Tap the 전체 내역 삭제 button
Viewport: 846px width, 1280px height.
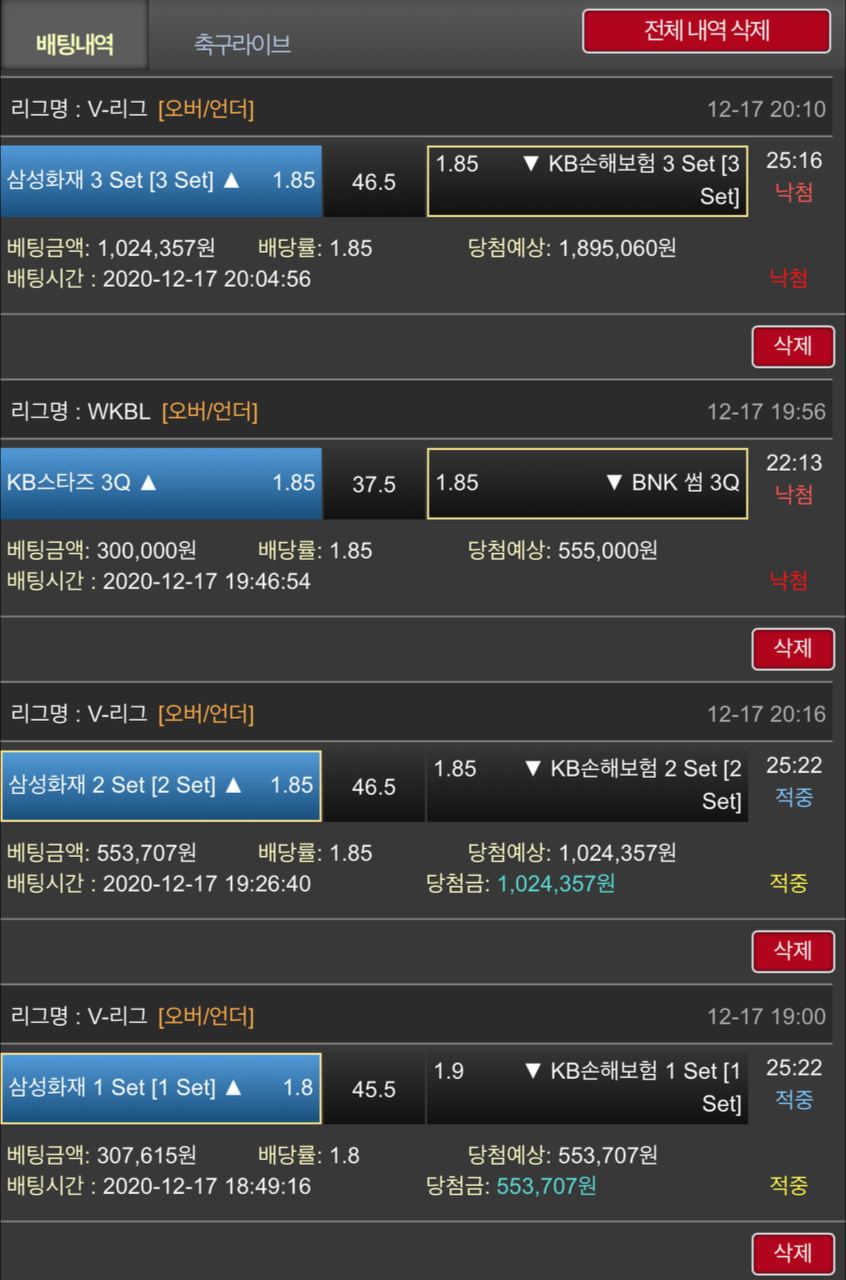[x=706, y=31]
